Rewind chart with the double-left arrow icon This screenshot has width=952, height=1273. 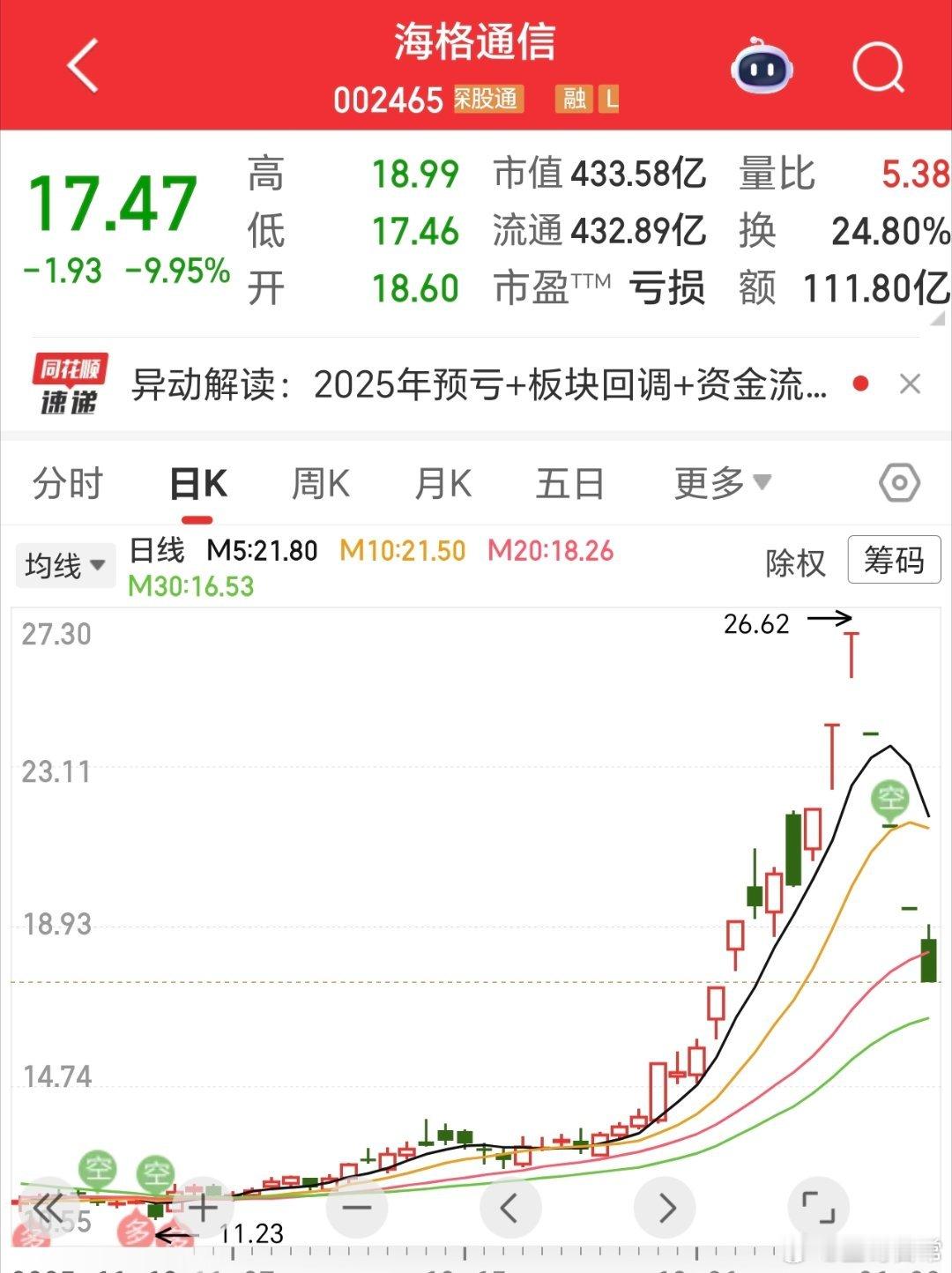pos(47,1208)
